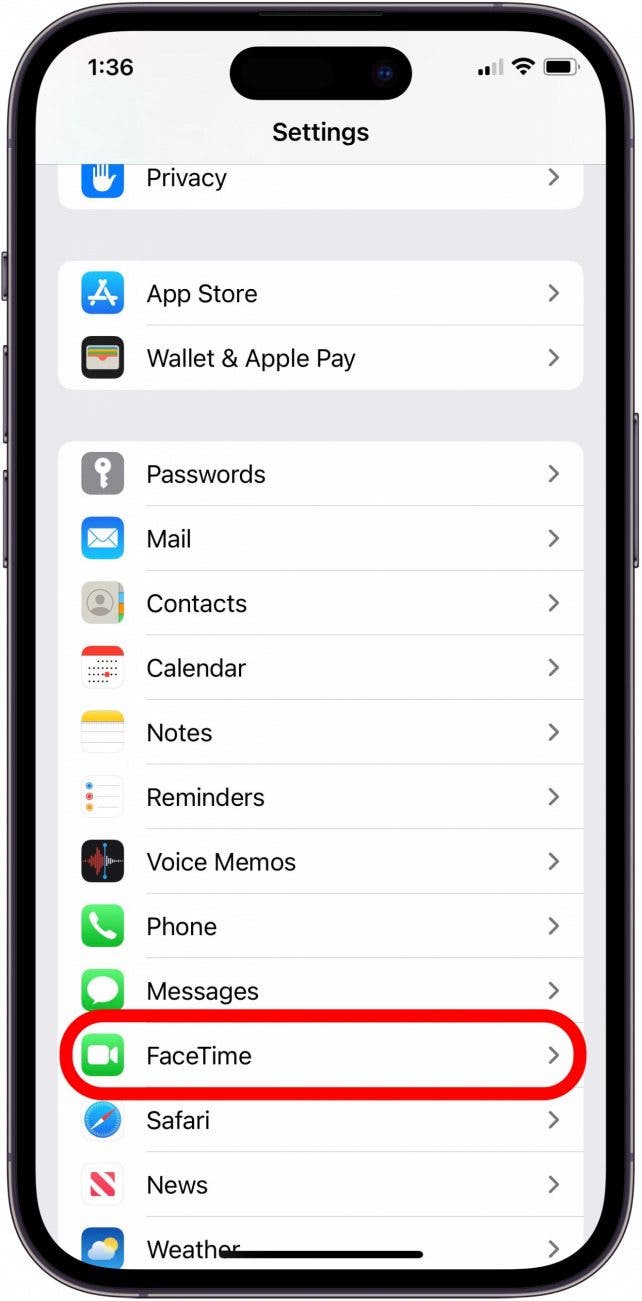Image resolution: width=642 pixels, height=1301 pixels.
Task: Go to Reminders settings
Action: pyautogui.click(x=320, y=797)
